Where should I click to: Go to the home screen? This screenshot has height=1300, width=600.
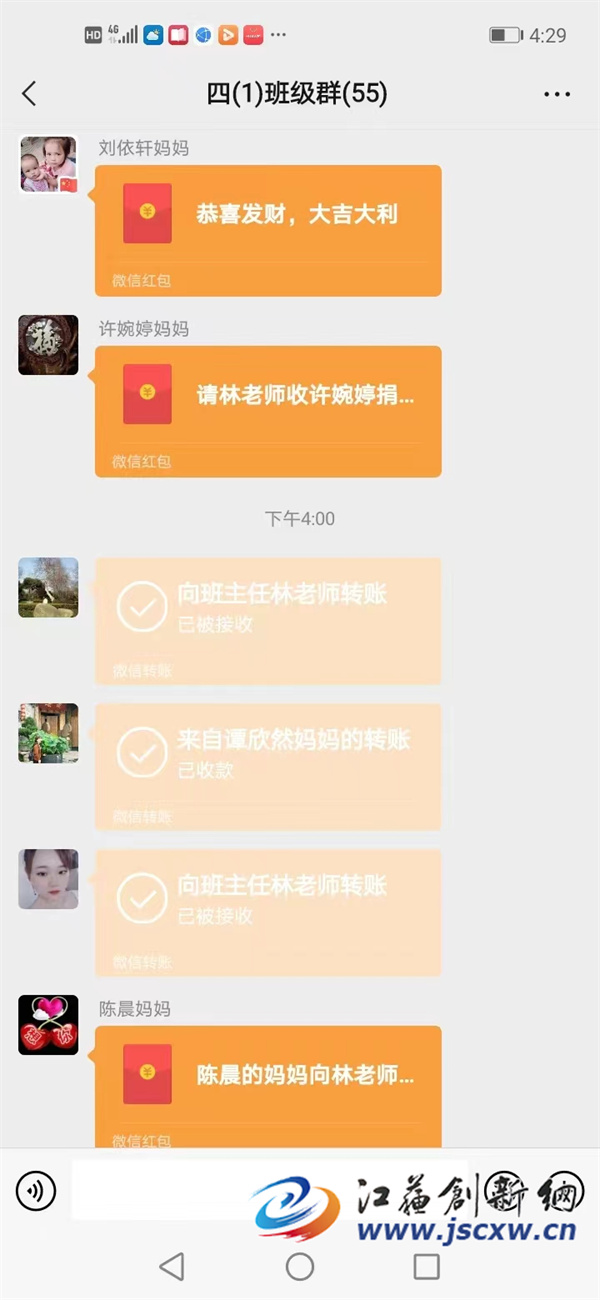[300, 1267]
